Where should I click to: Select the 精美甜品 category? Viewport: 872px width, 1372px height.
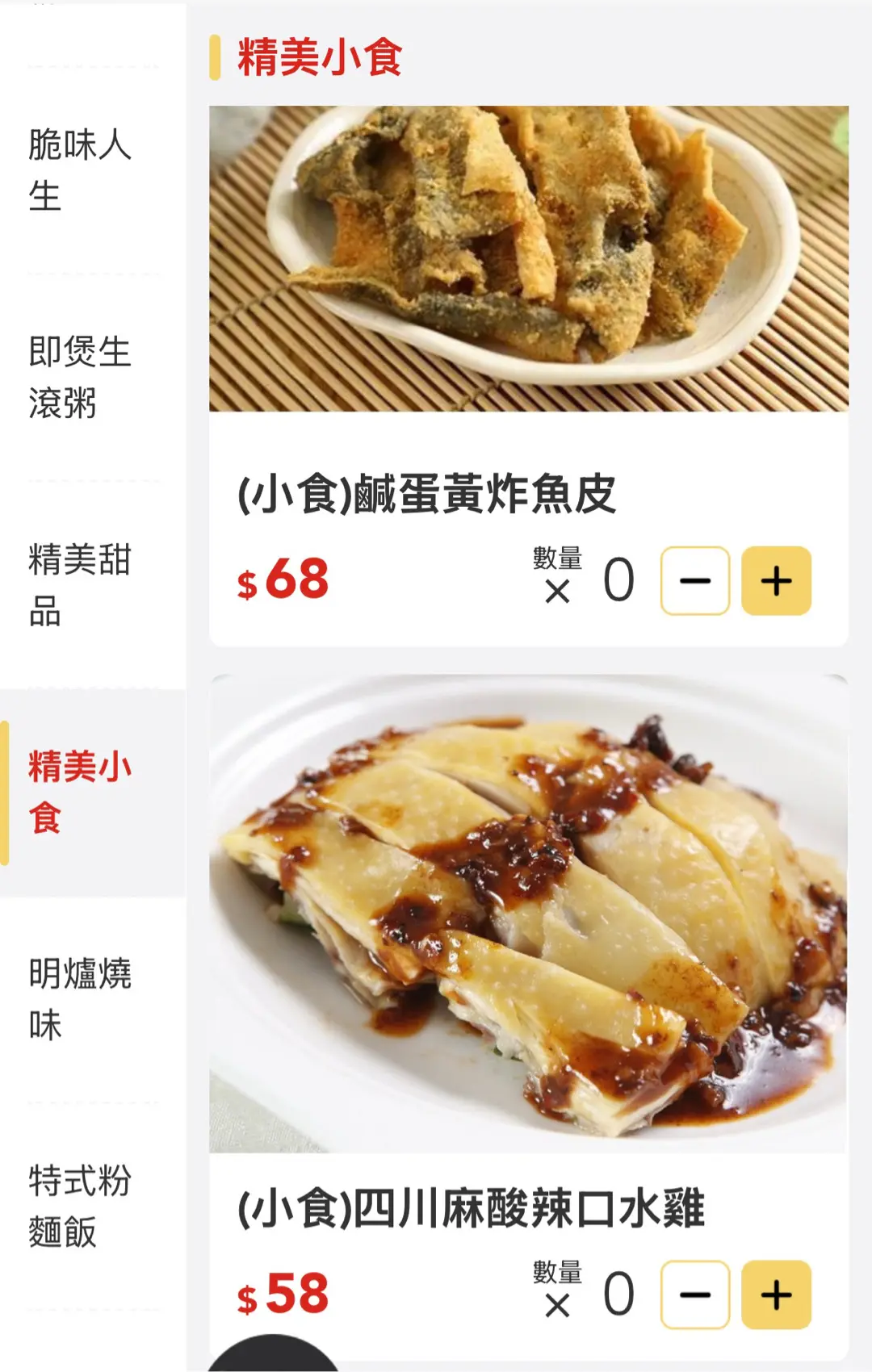pyautogui.click(x=80, y=584)
